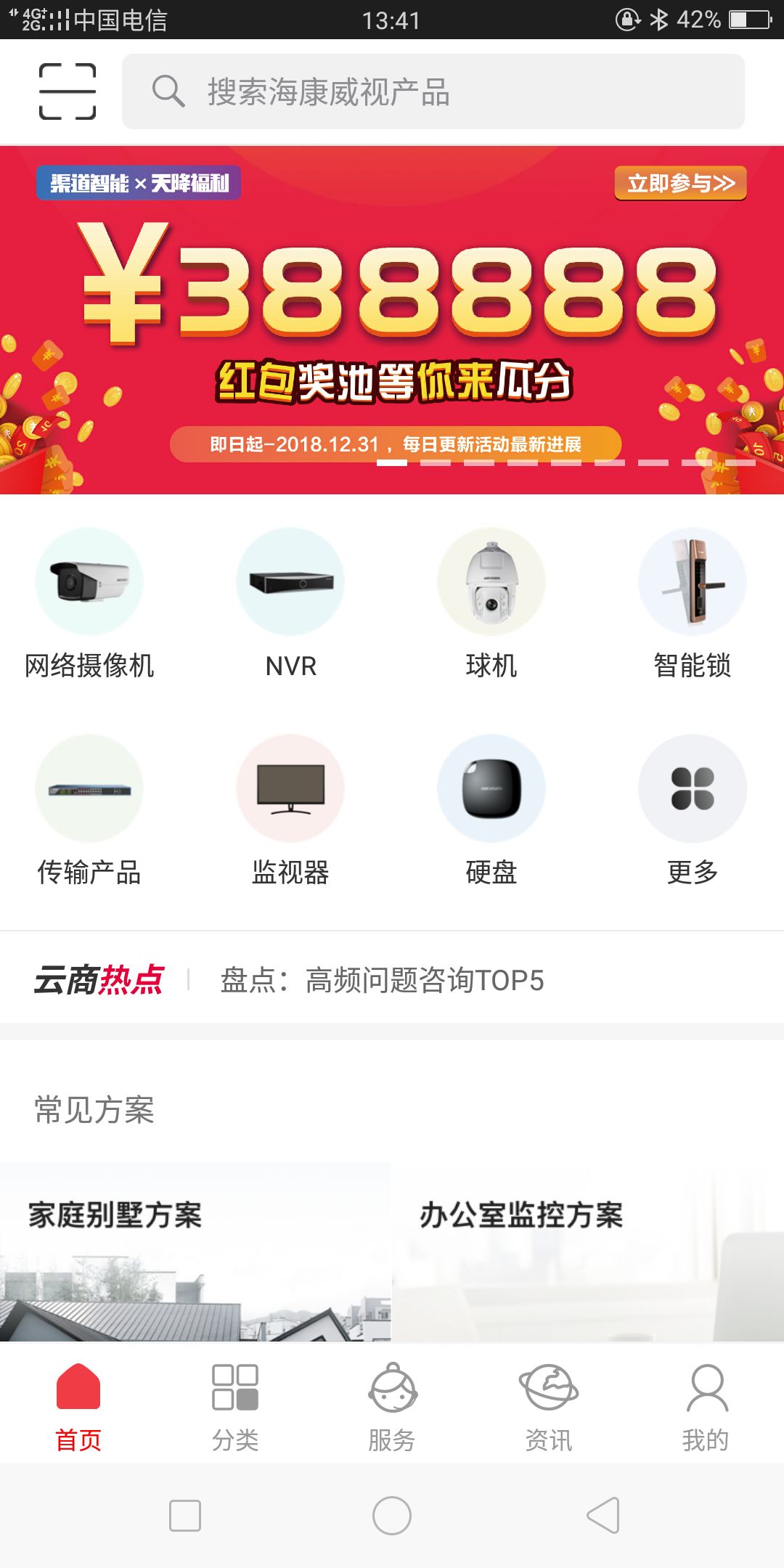Open the 监视器 category

point(290,810)
